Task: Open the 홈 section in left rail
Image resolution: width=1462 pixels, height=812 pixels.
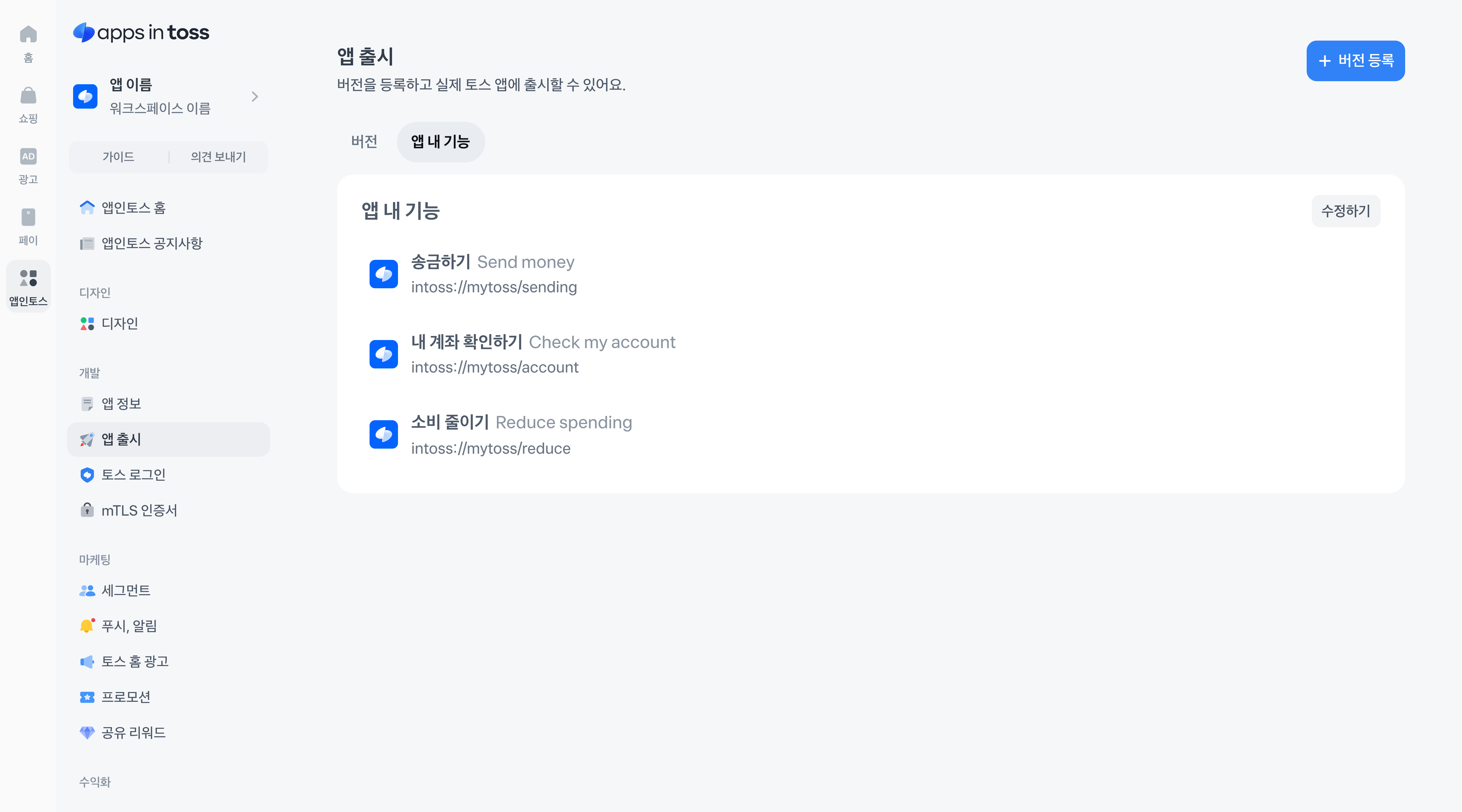Action: tap(28, 43)
